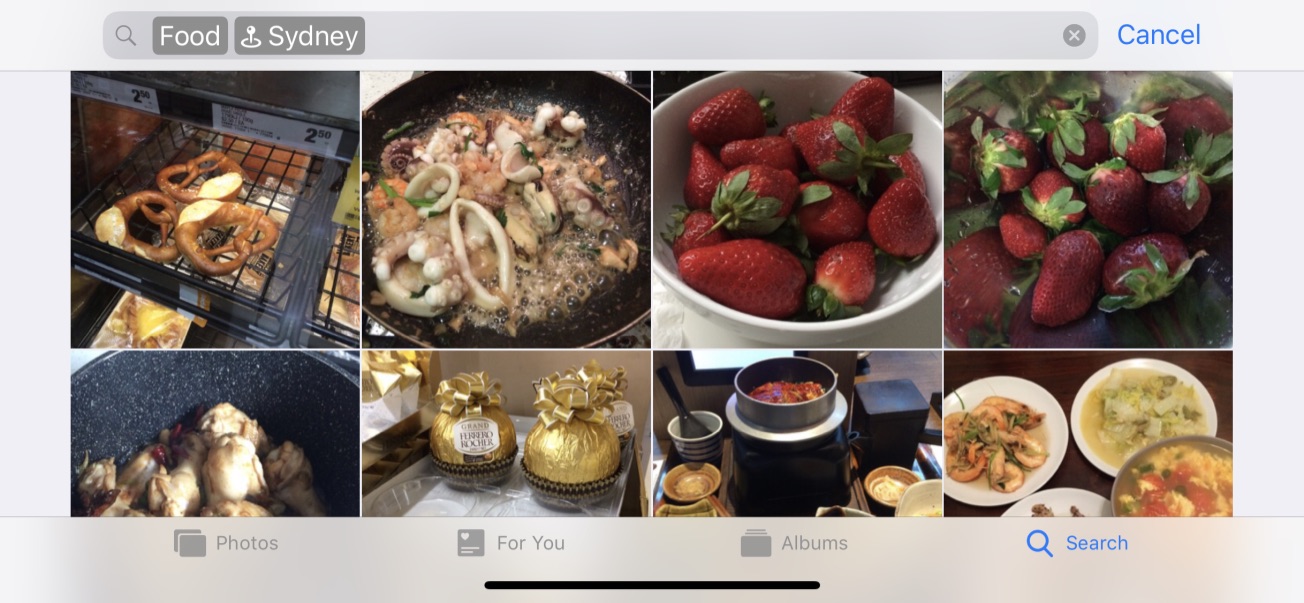Screen dimensions: 1304x603
Task: Open the seafood frying pan photo
Action: tap(506, 209)
